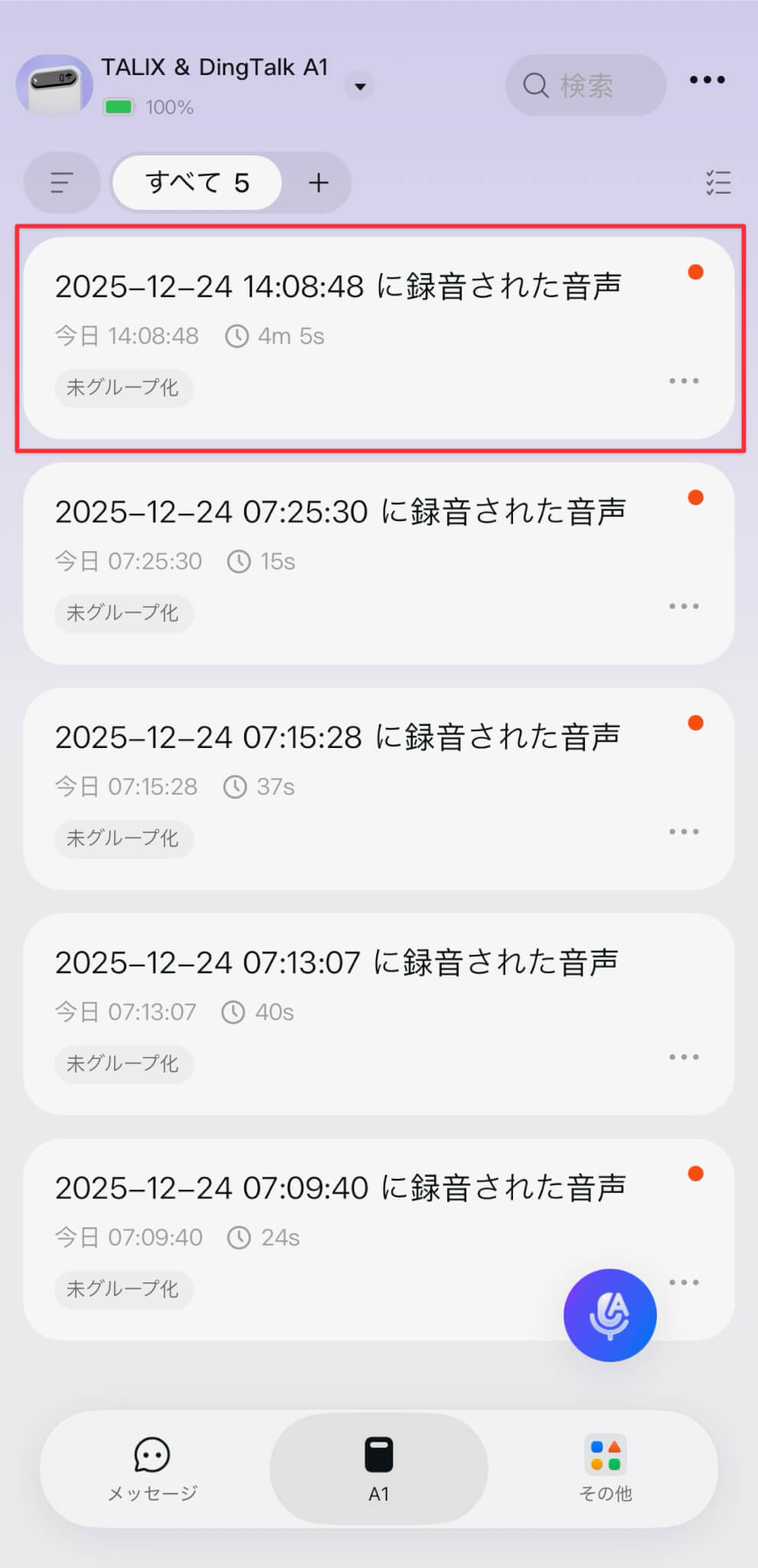Open the recording from 07:15:28
Image resolution: width=758 pixels, height=1568 pixels.
(337, 737)
